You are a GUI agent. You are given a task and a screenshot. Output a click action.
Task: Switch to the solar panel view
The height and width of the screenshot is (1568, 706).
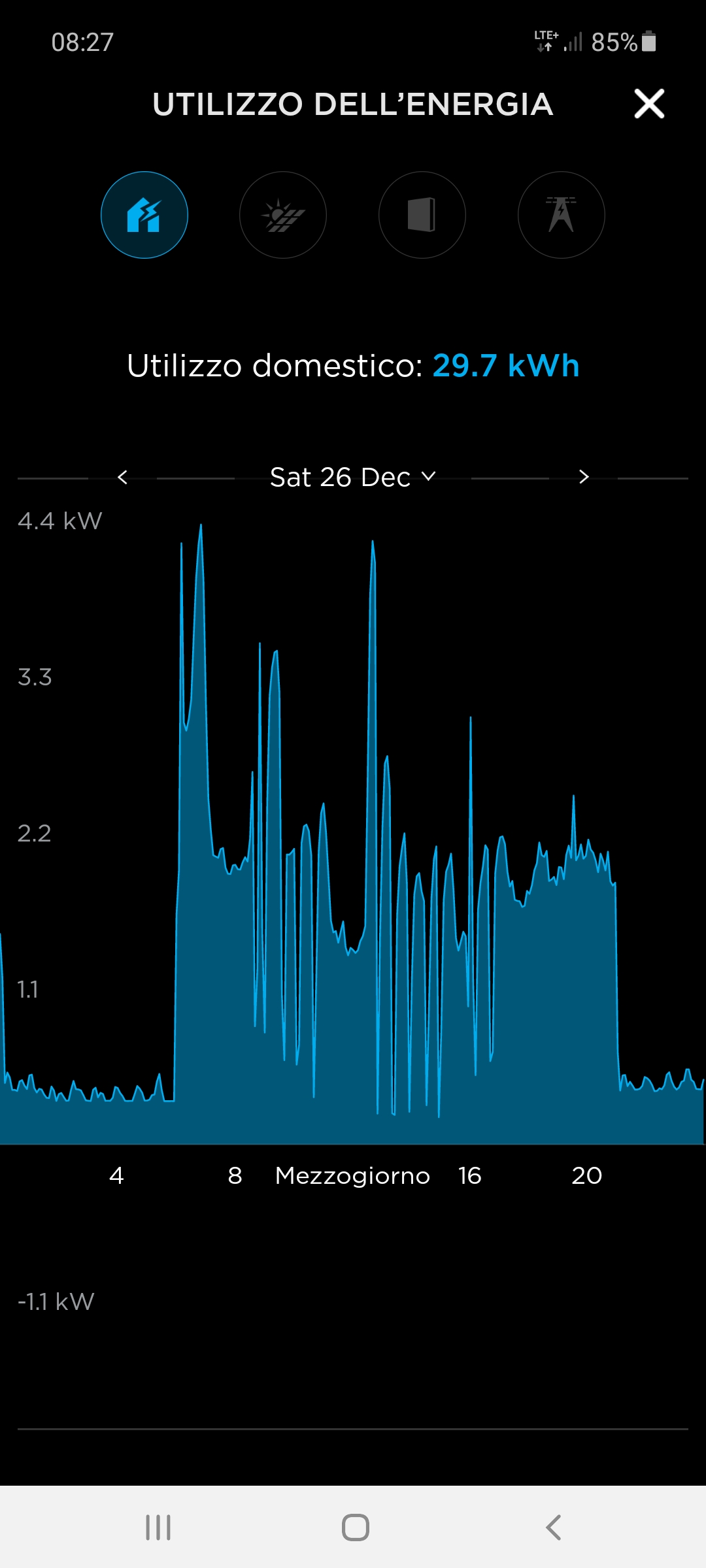283,215
